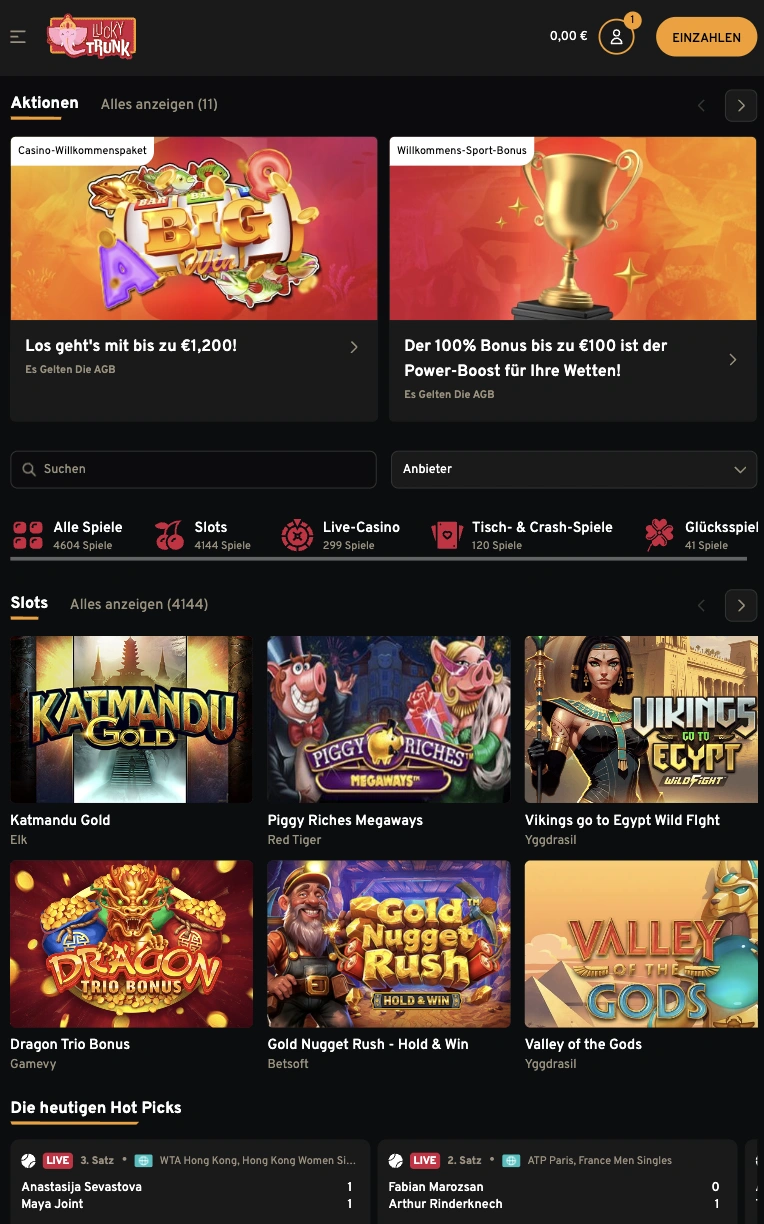Open the Sevastova vs Joint live match
This screenshot has height=1224, width=764.
tap(190, 1190)
